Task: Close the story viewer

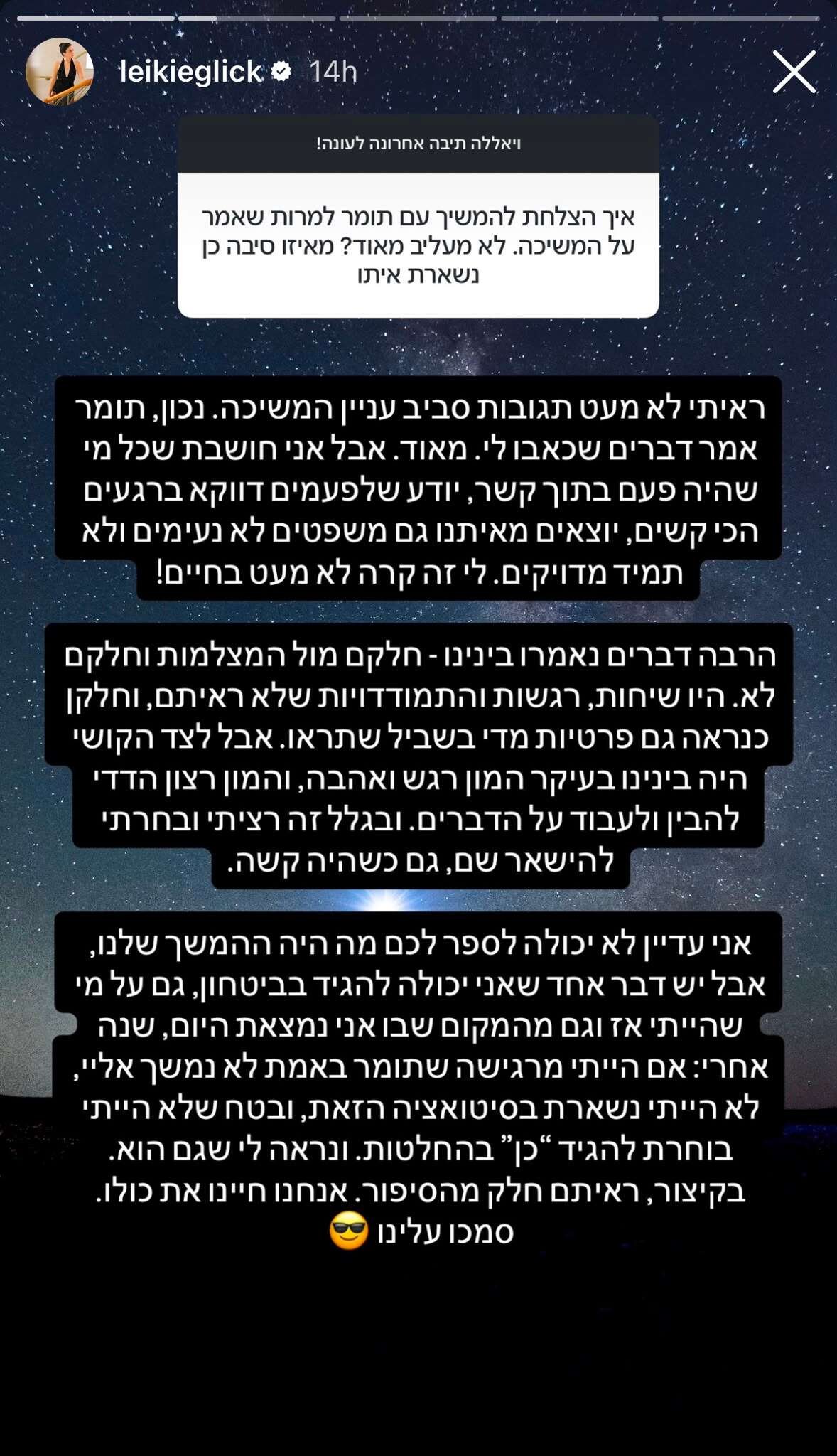Action: [x=794, y=71]
